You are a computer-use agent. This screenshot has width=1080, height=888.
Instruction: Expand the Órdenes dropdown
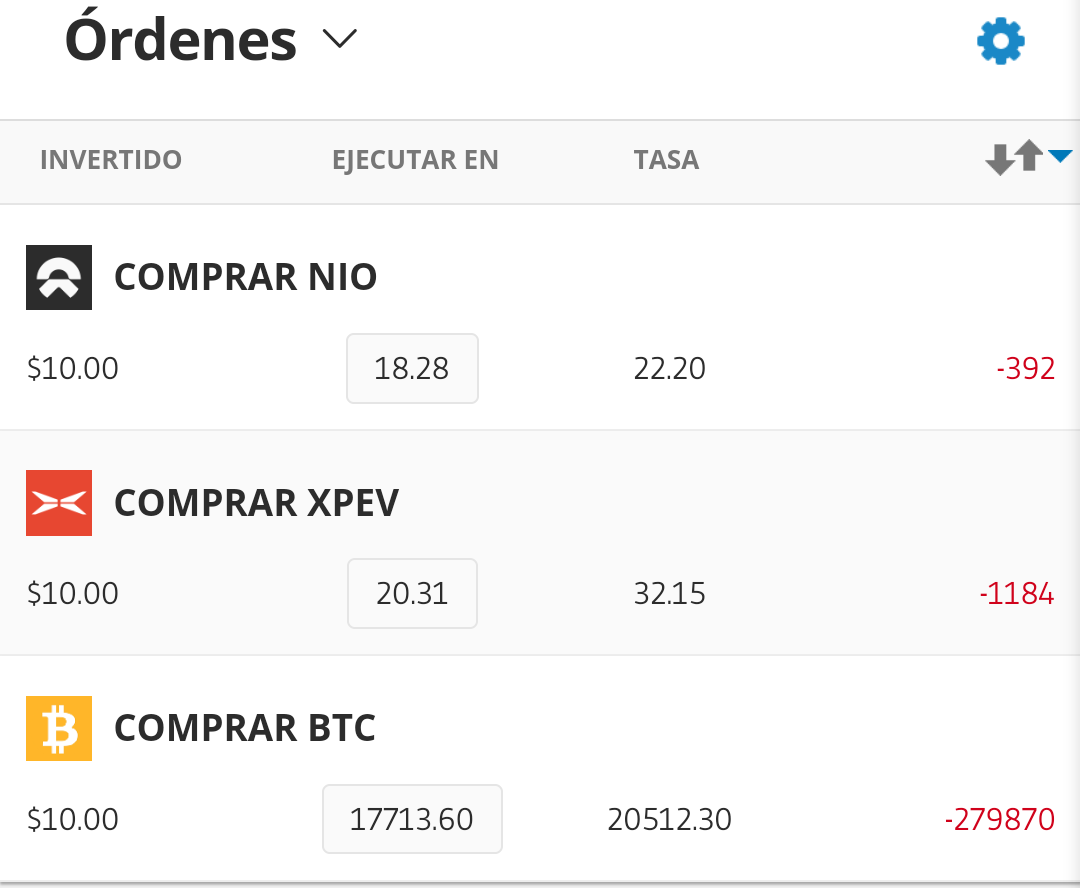click(340, 40)
